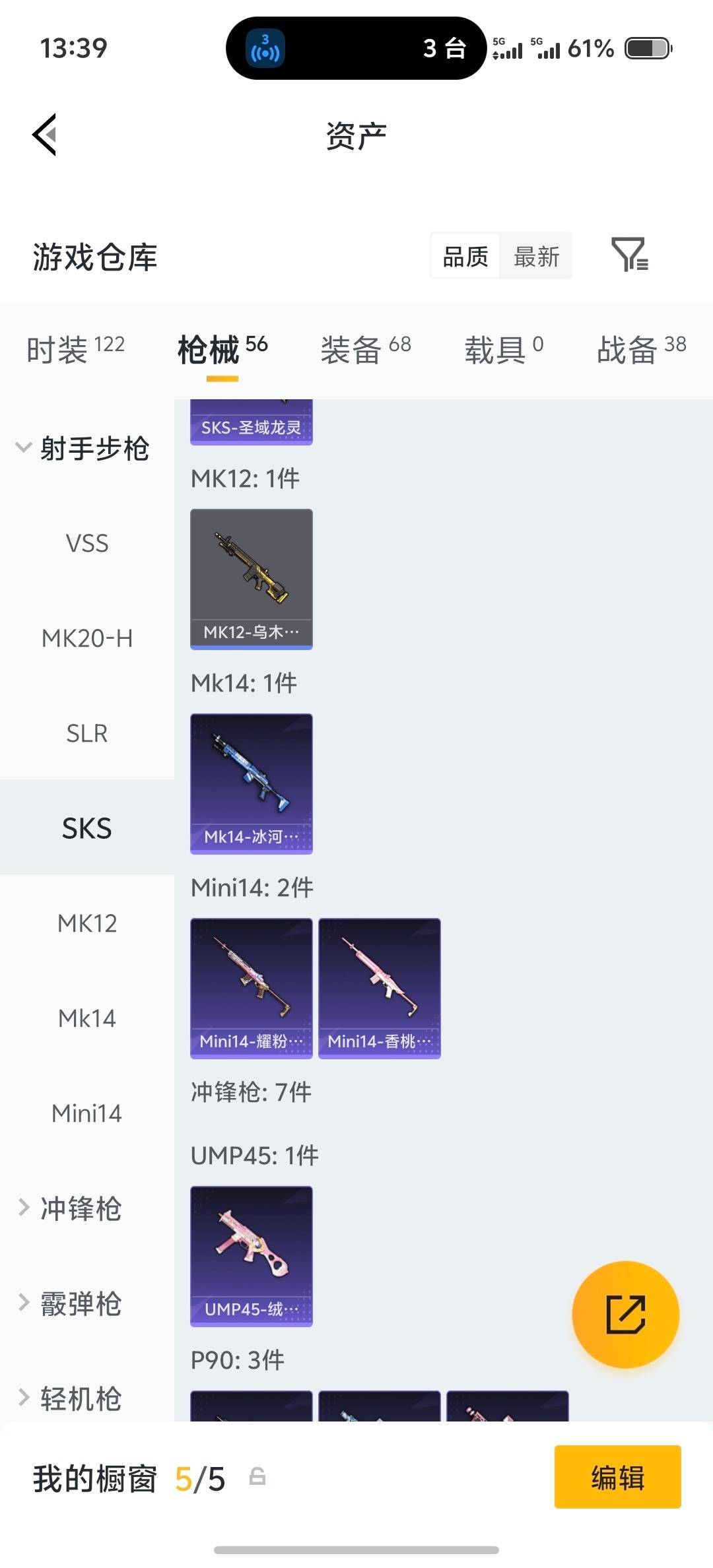Switch sorting to 最新
Screen dimensions: 713x1568
[537, 256]
